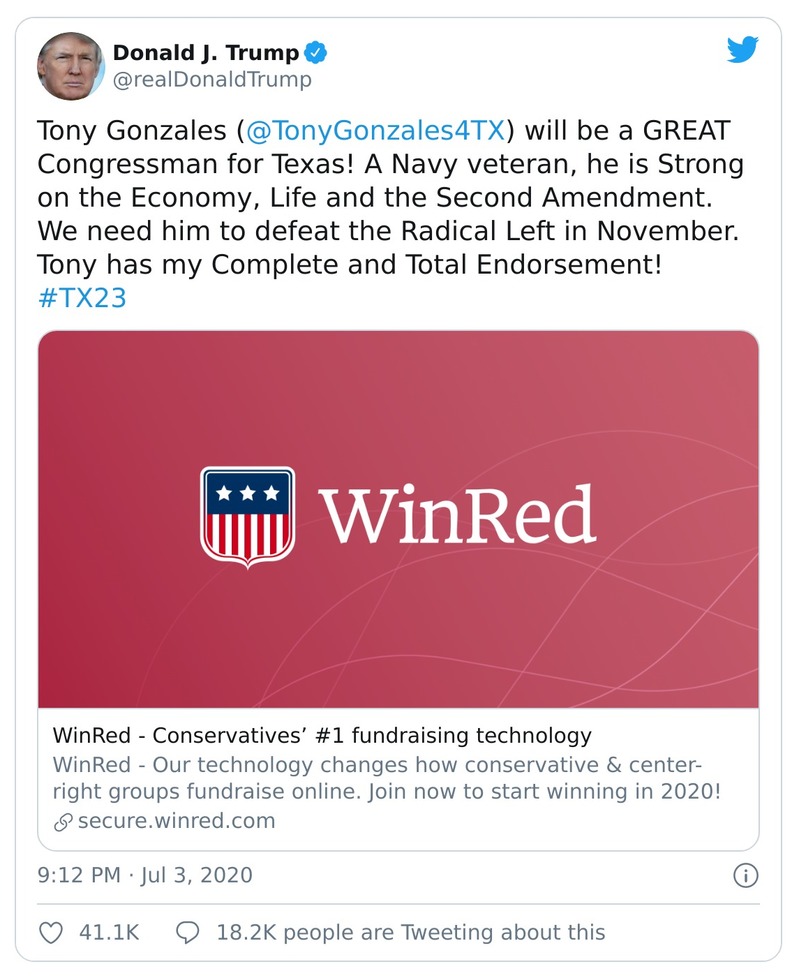The height and width of the screenshot is (978, 799).
Task: Open the @realDonaldTrump handle
Action: 212,80
